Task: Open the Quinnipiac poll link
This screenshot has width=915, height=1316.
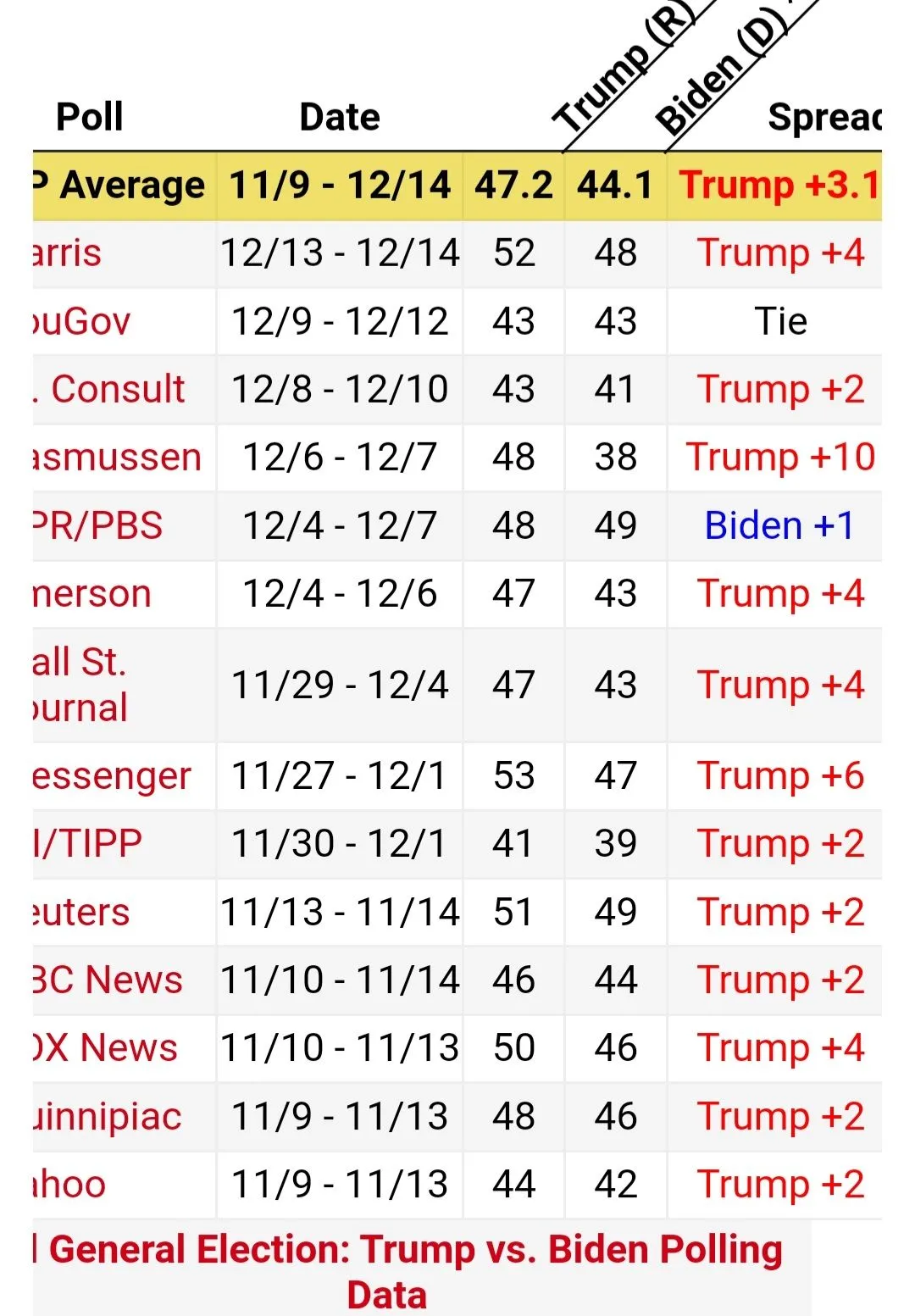Action: (108, 1117)
